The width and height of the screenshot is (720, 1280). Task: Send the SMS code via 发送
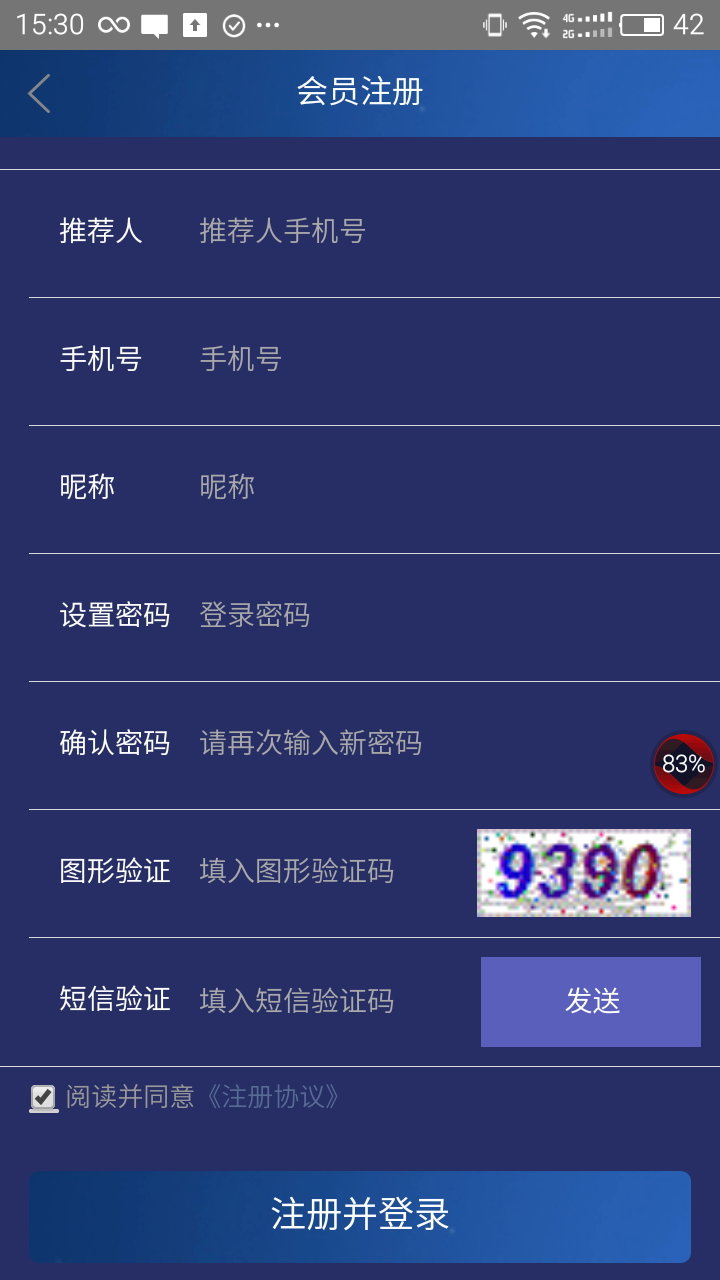591,1002
